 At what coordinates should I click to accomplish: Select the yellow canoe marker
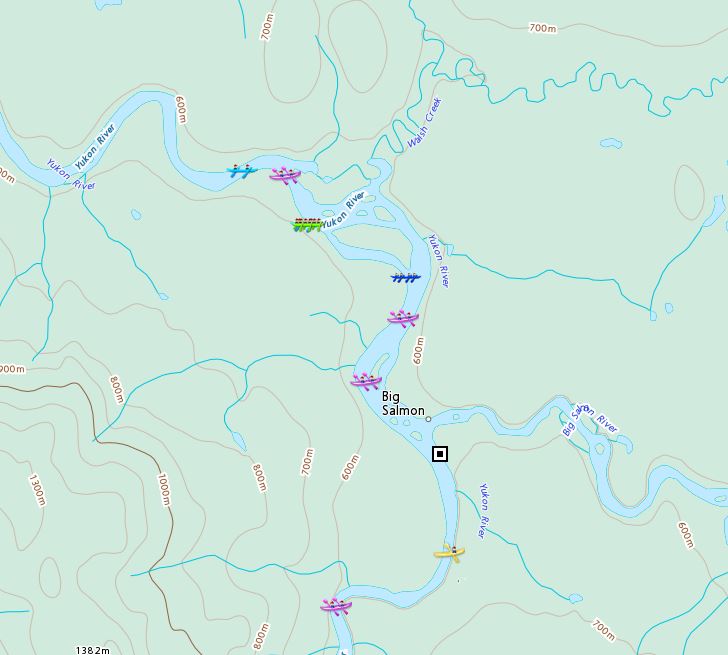449,552
